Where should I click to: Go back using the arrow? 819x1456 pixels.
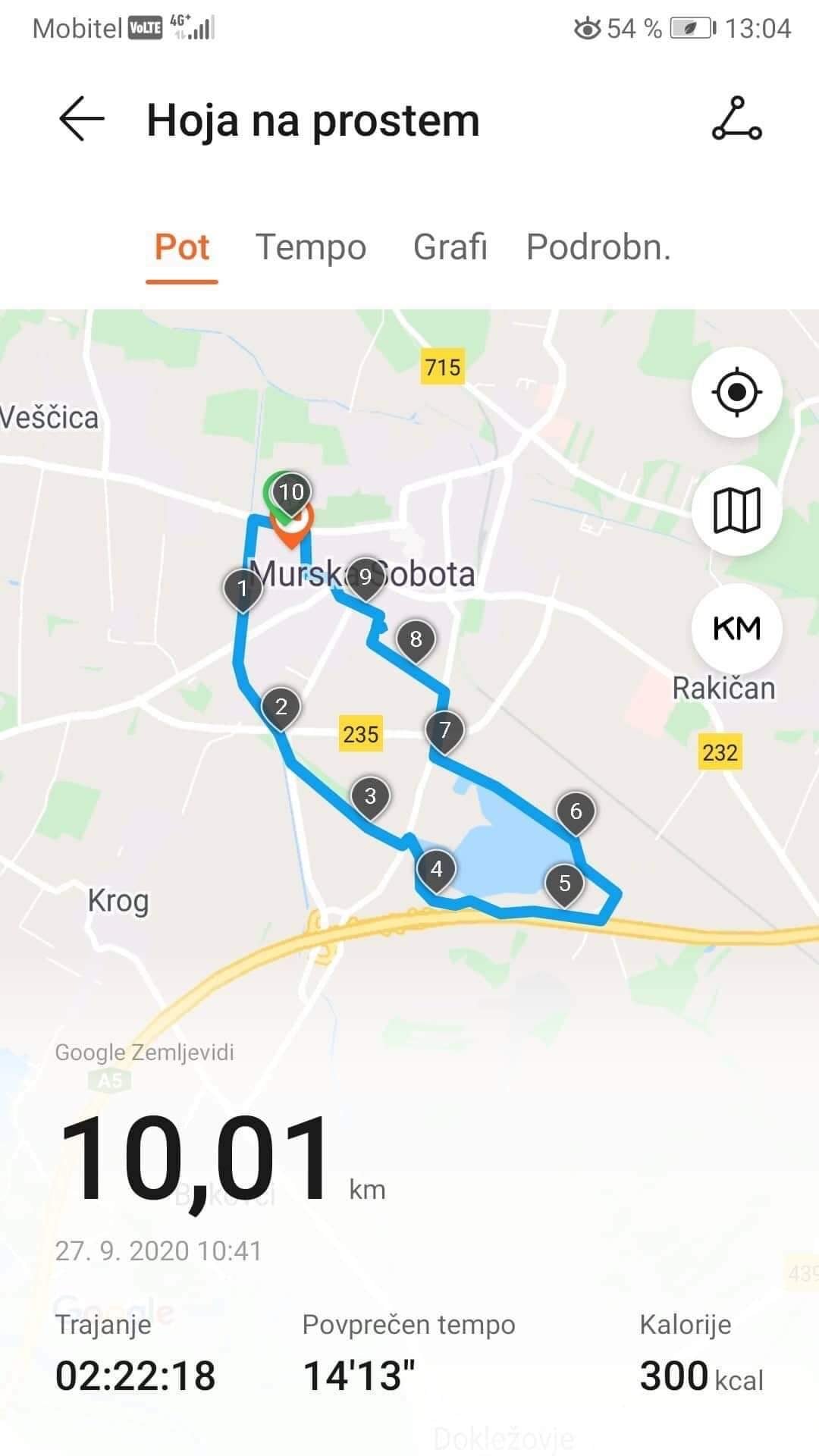[81, 120]
